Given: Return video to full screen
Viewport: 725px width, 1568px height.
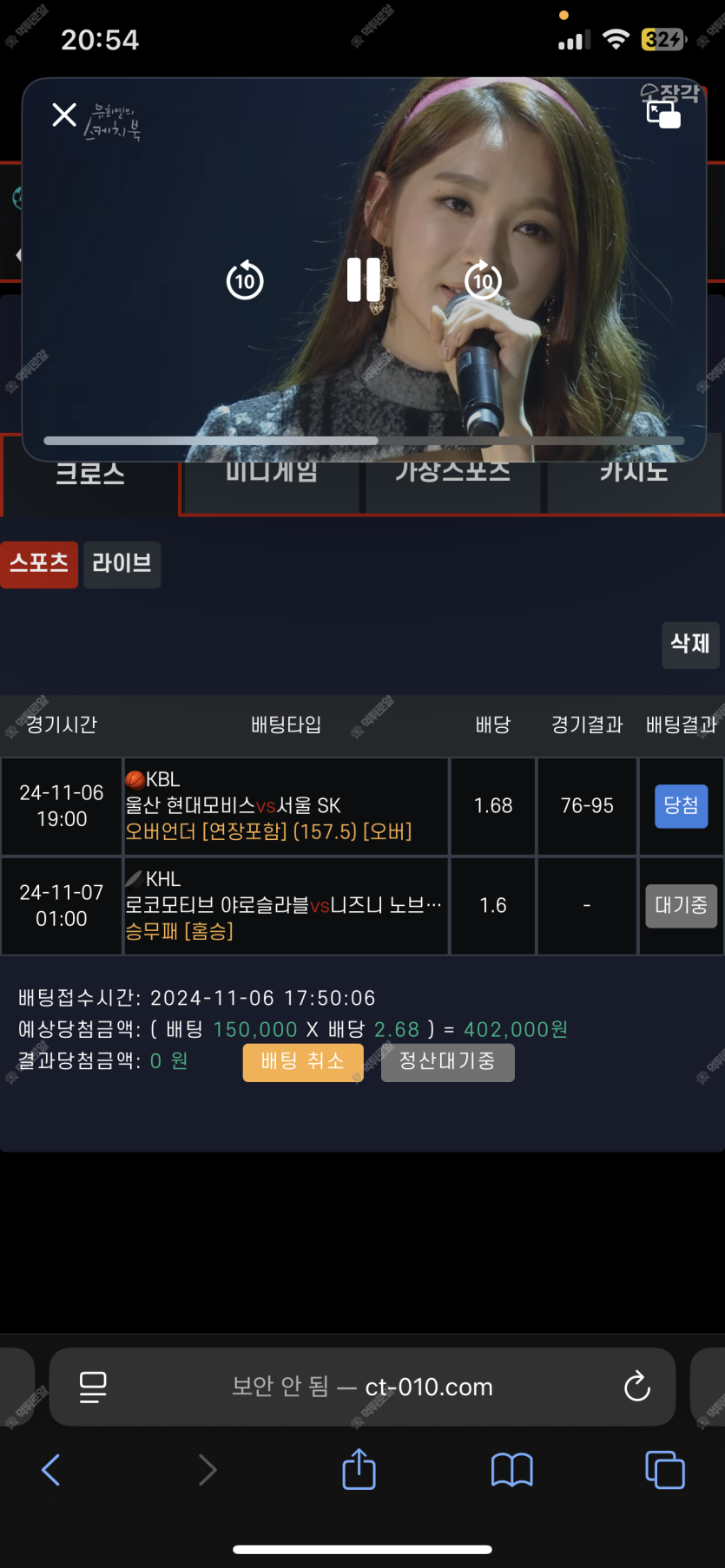Looking at the screenshot, I should 663,115.
